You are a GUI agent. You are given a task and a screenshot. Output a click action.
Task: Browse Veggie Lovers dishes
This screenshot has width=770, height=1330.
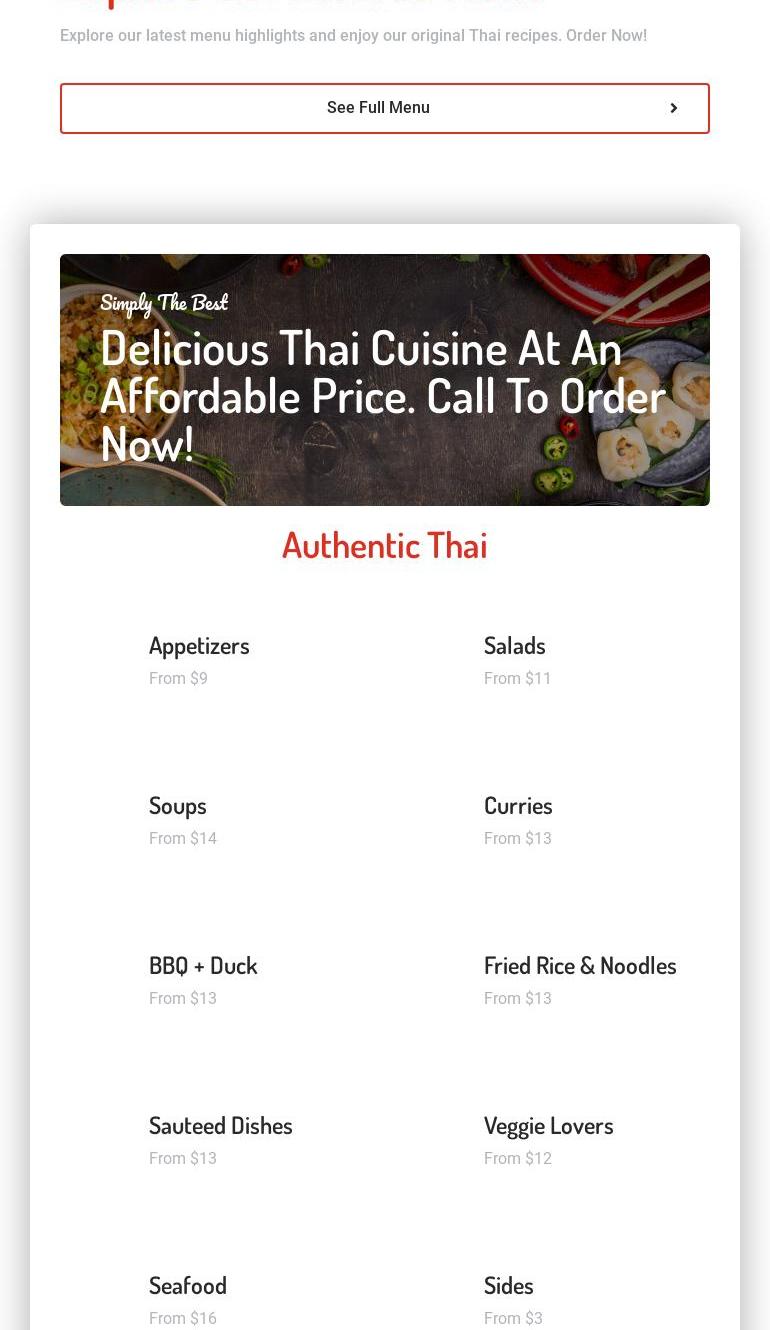coord(548,1126)
